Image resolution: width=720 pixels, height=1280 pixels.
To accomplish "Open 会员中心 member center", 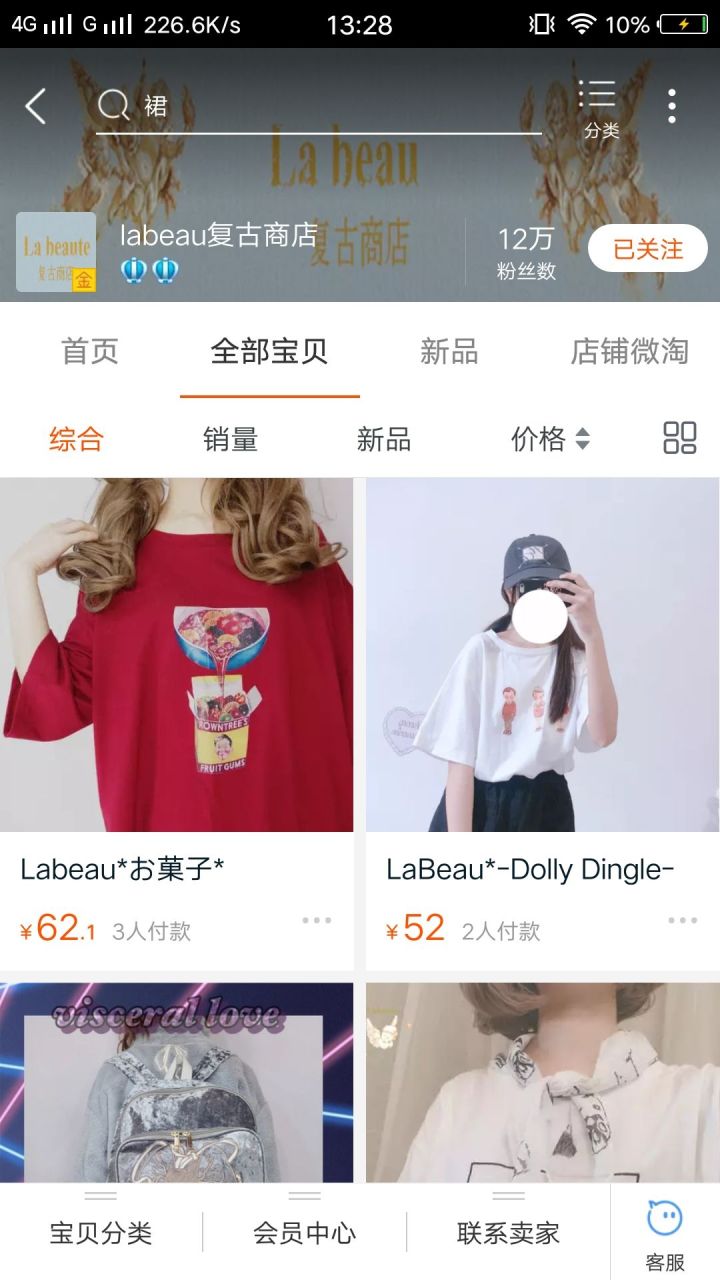I will [x=304, y=1232].
